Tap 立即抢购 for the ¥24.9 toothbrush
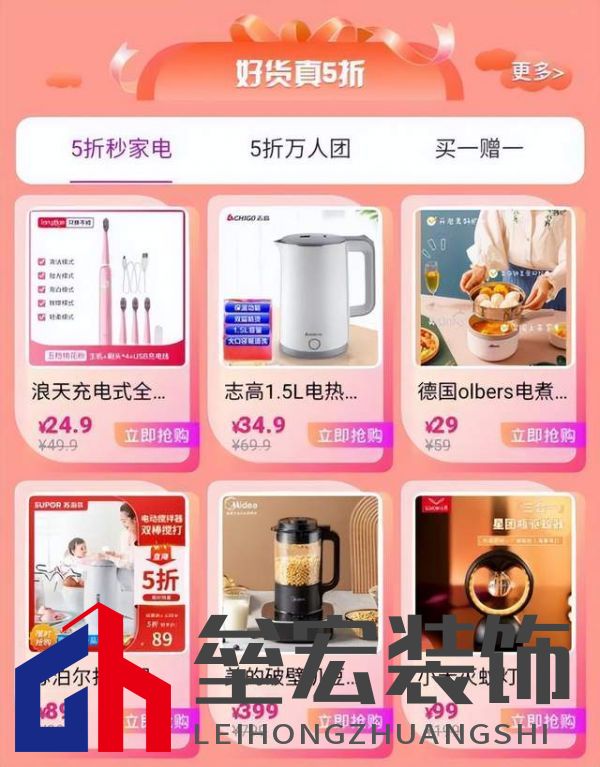This screenshot has width=600, height=767. click(x=157, y=435)
